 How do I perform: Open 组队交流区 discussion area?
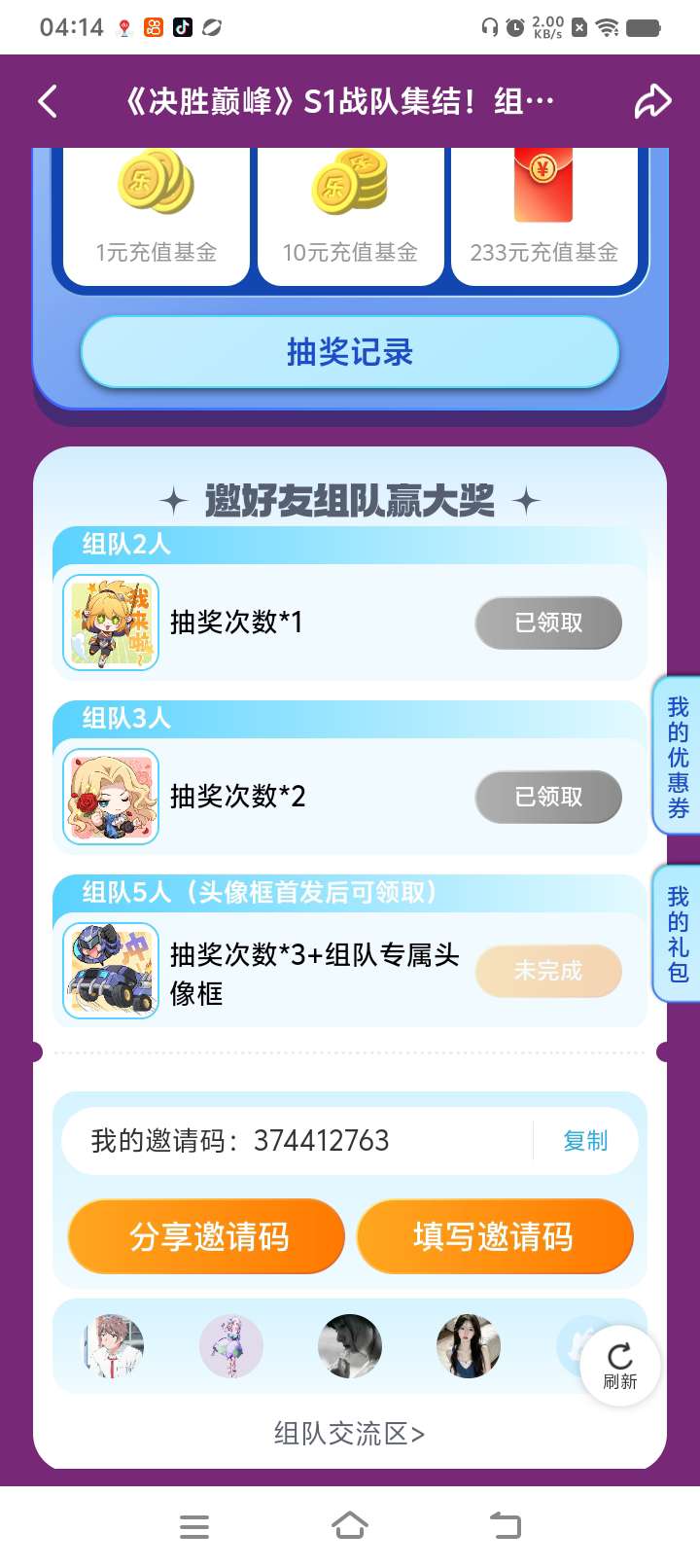tap(350, 1434)
